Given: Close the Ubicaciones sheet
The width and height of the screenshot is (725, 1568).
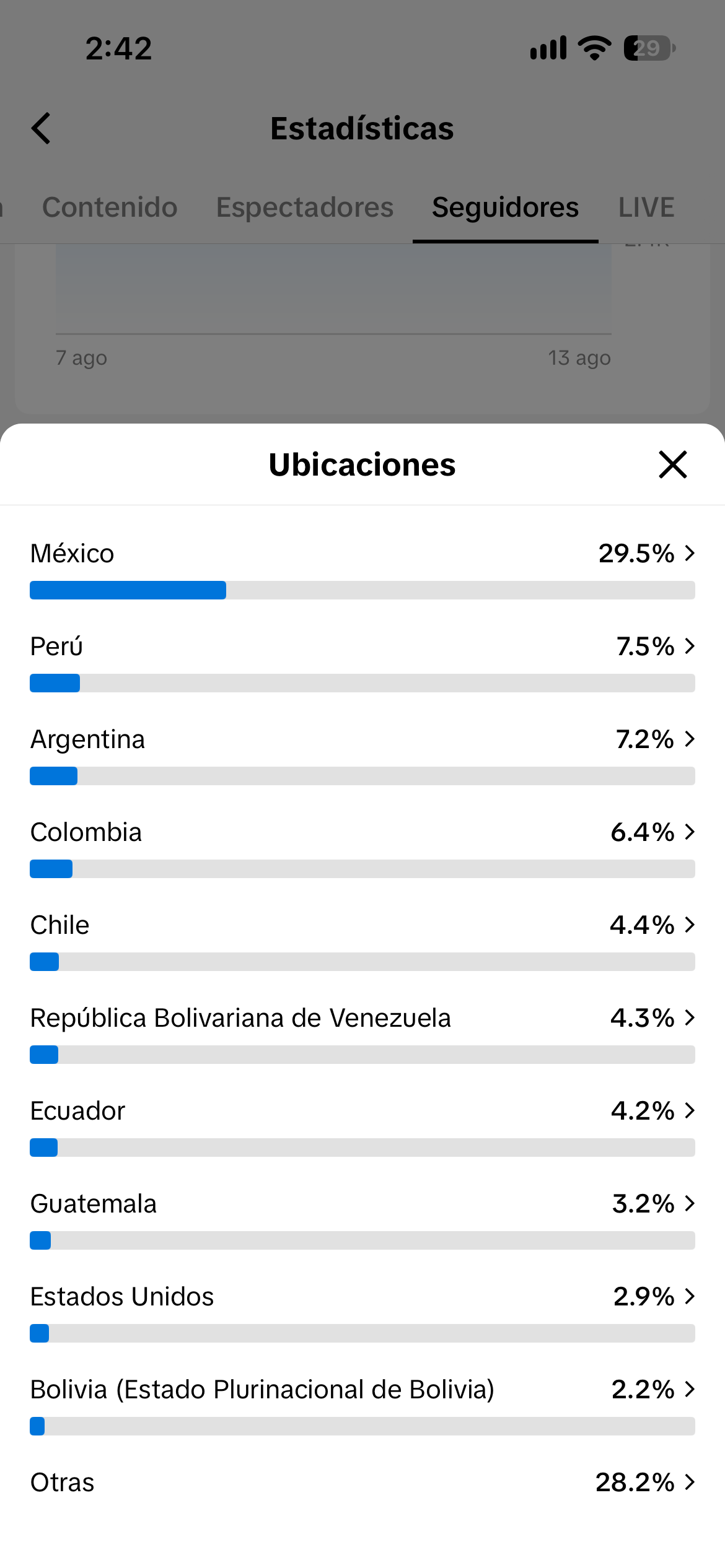Looking at the screenshot, I should (x=673, y=464).
